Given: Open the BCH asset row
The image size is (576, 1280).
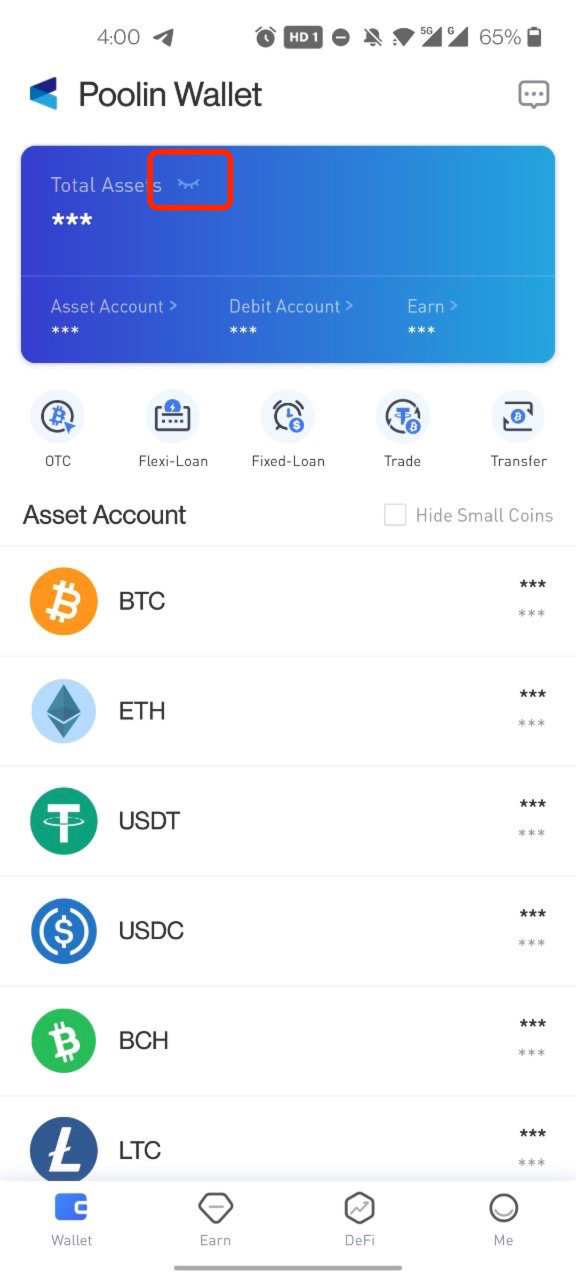Looking at the screenshot, I should coord(288,1042).
